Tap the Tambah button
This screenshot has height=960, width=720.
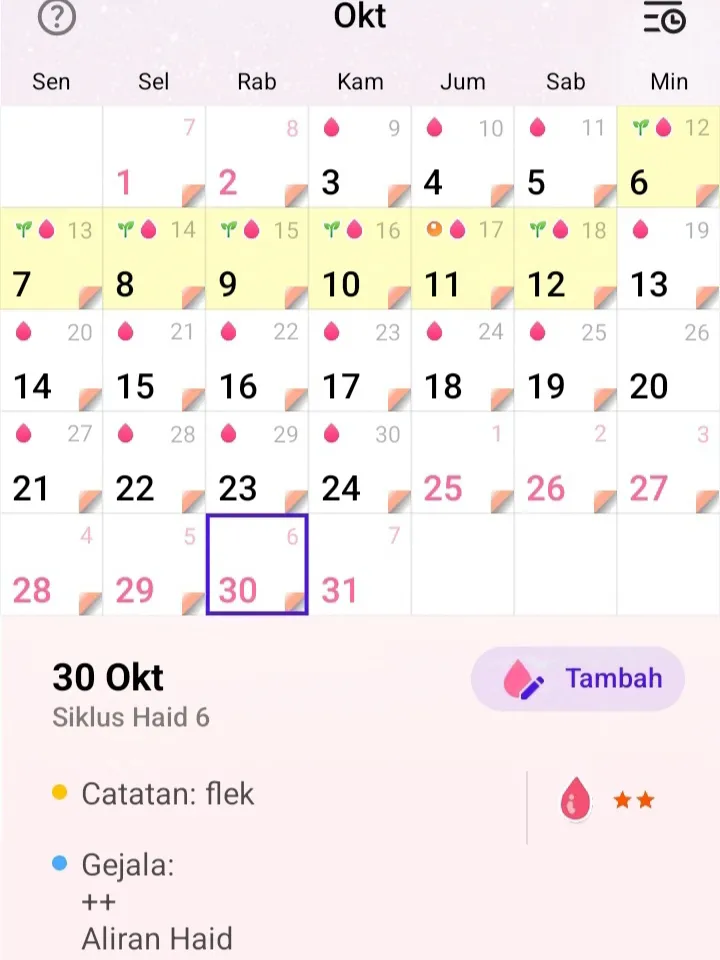(x=578, y=679)
